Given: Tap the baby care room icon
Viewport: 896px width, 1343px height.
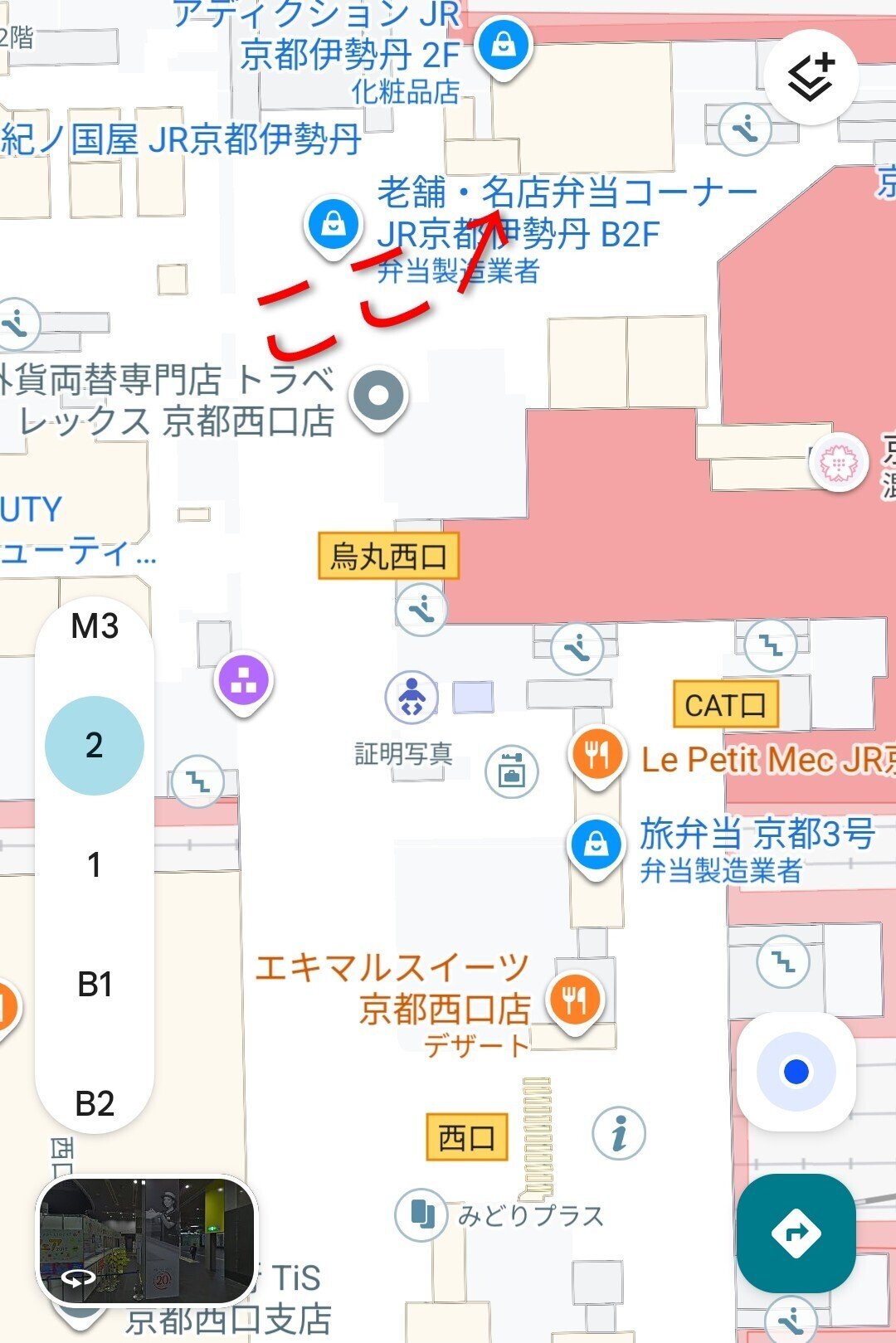Looking at the screenshot, I should click(412, 696).
